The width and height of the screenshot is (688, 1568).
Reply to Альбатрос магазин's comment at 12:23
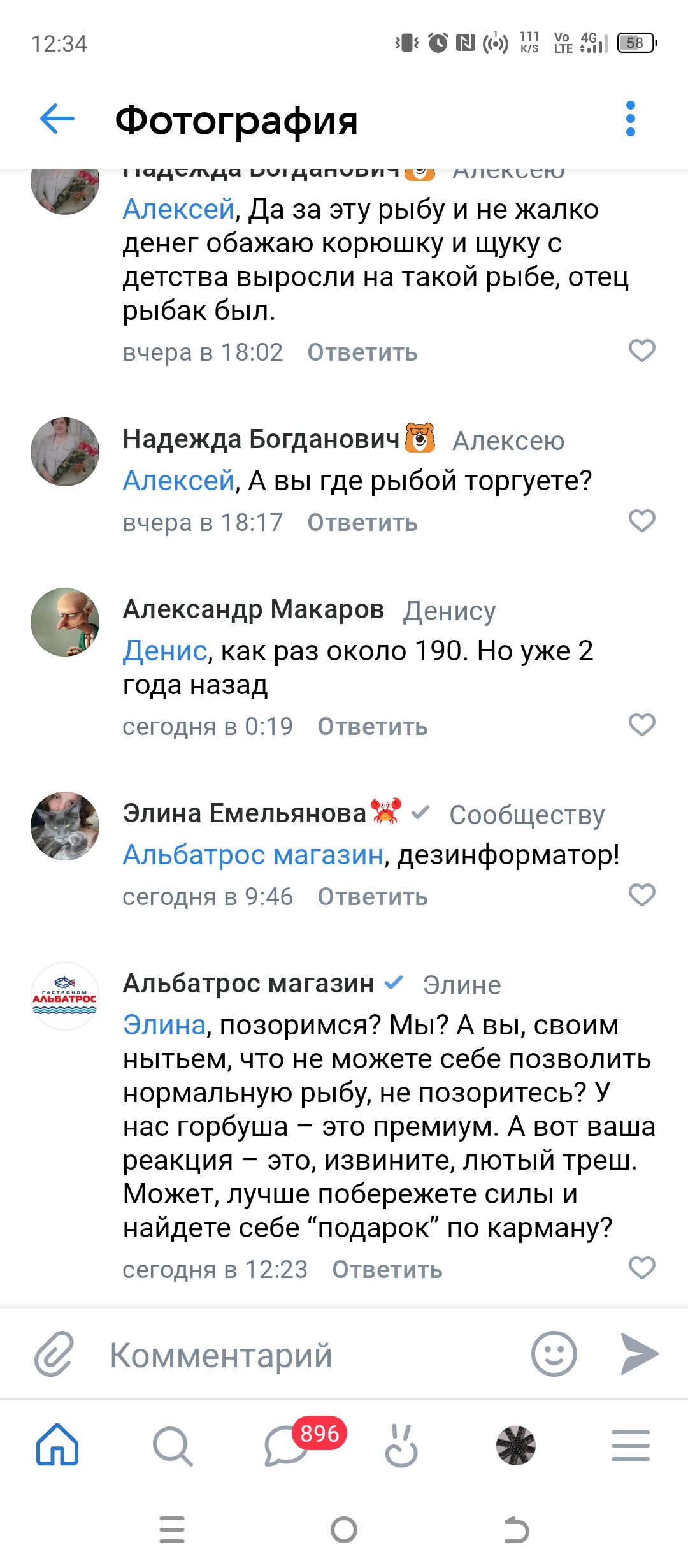(x=387, y=1270)
